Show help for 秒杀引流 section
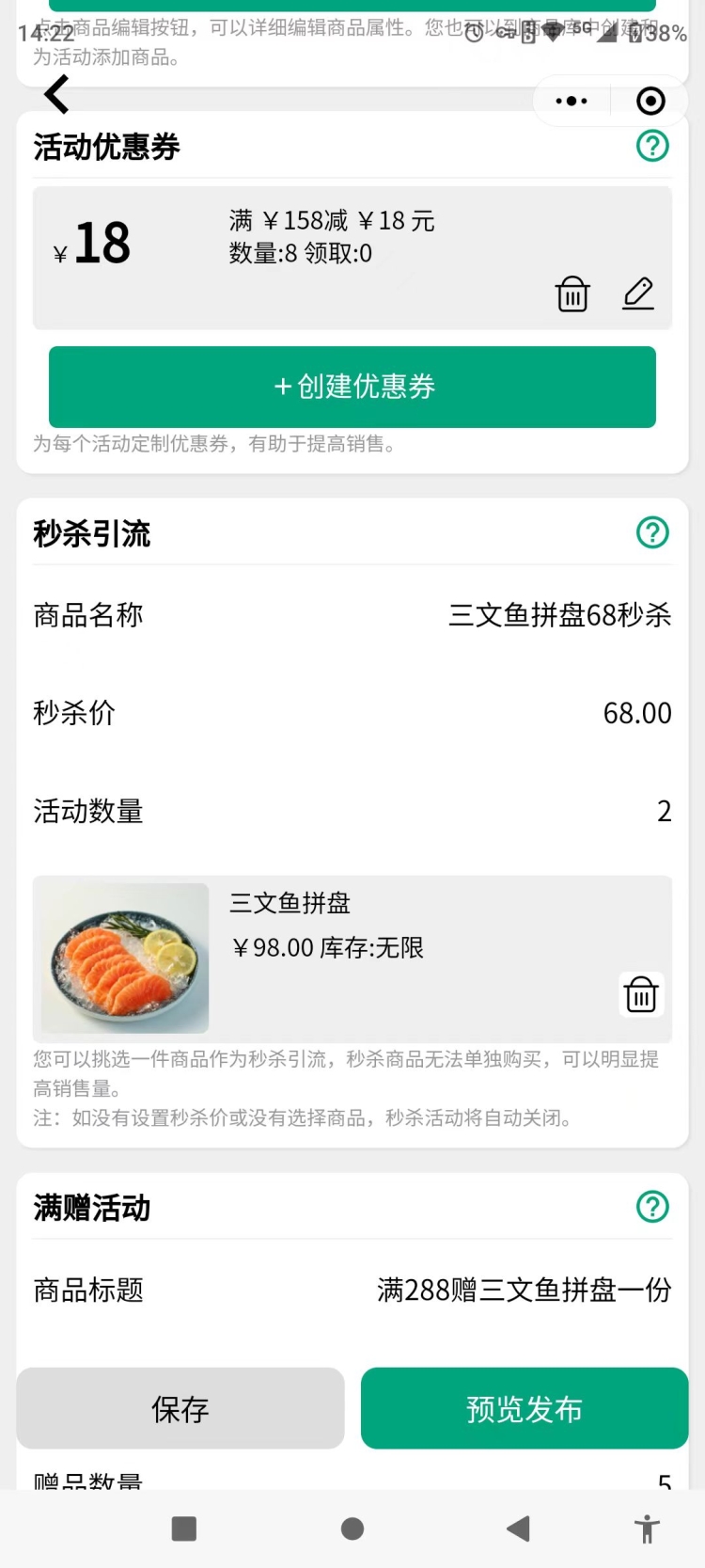 [652, 532]
